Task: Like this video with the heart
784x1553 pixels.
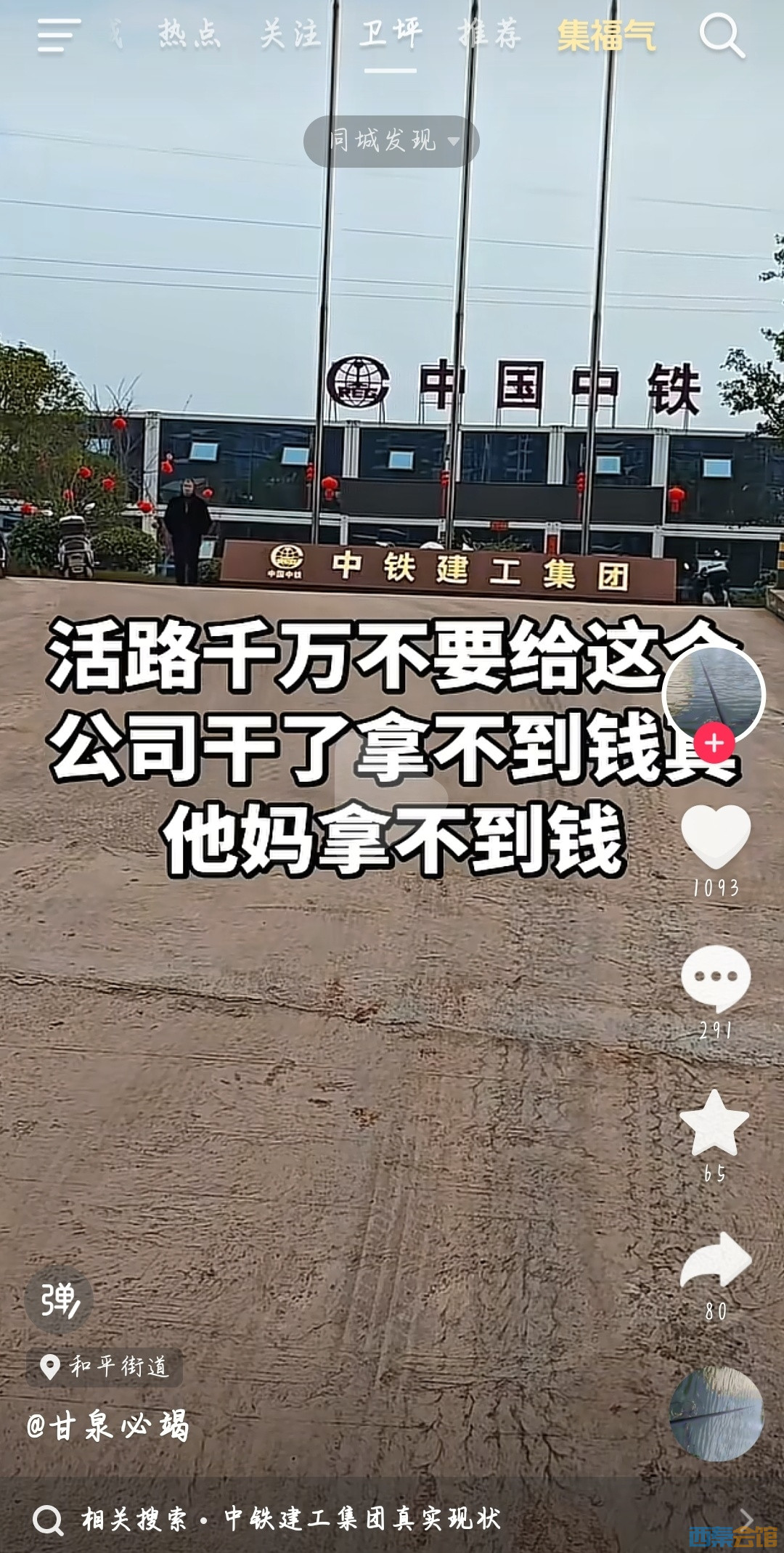Action: coord(716,836)
